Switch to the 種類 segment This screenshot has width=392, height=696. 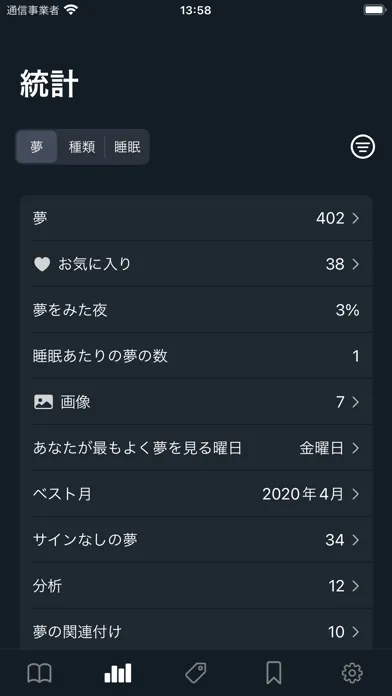point(82,147)
